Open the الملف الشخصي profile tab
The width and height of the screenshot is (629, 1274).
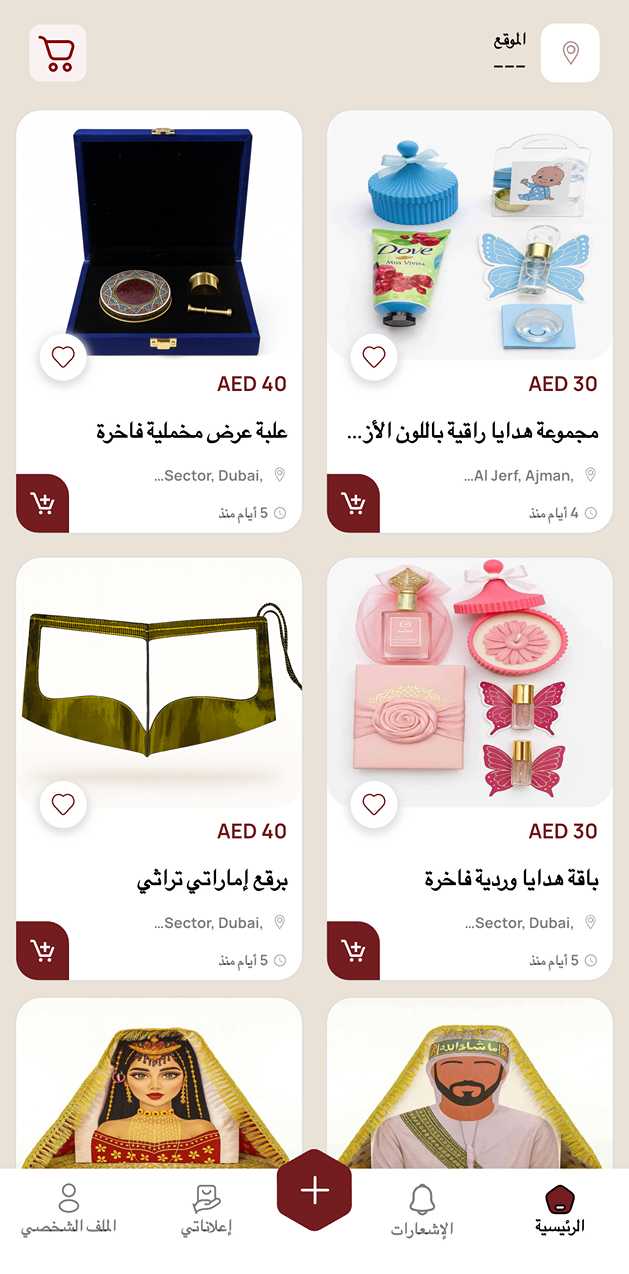pos(68,1211)
